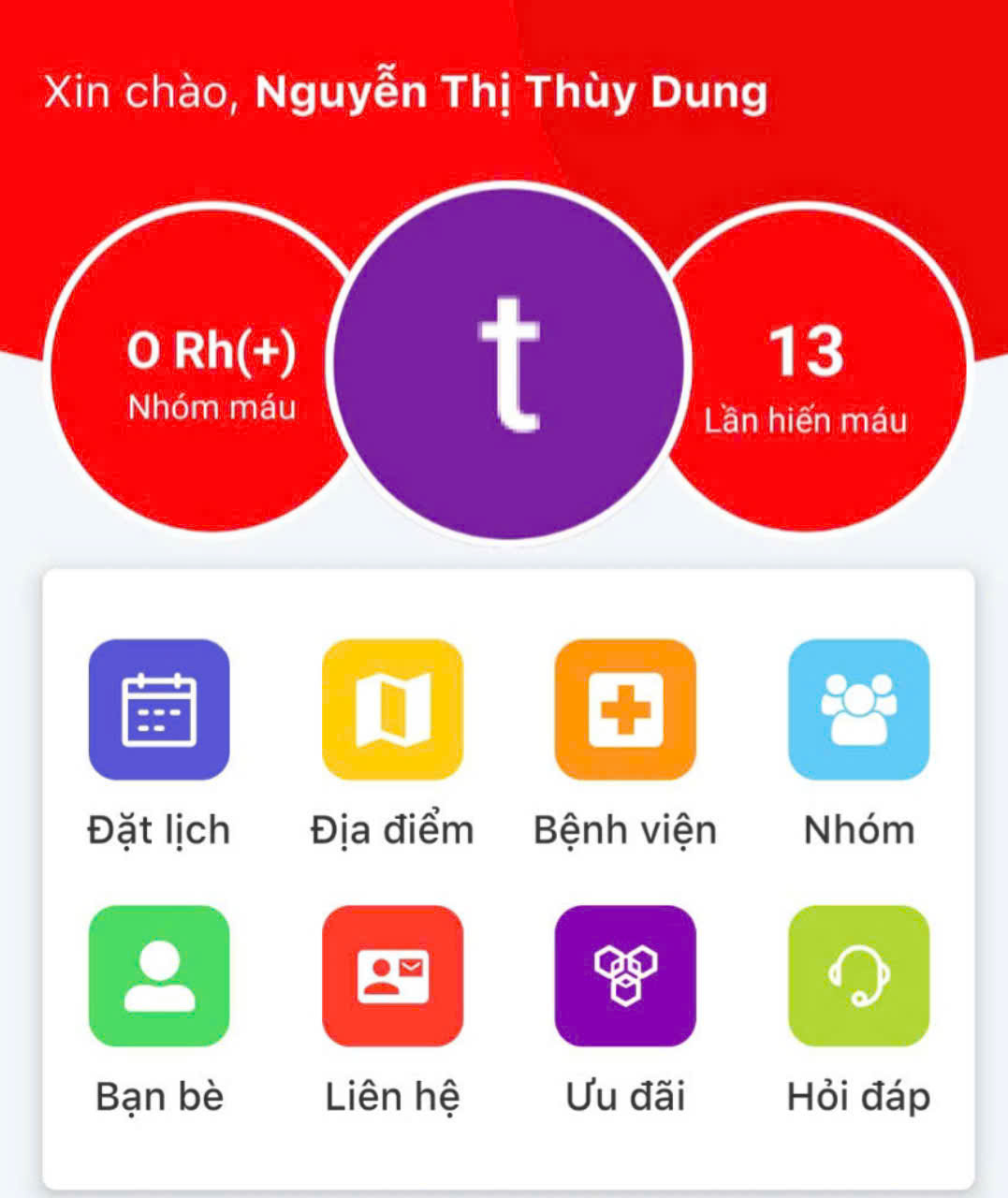The width and height of the screenshot is (1008, 1198).
Task: Open the Nhóm groups shortcut
Action: [858, 709]
